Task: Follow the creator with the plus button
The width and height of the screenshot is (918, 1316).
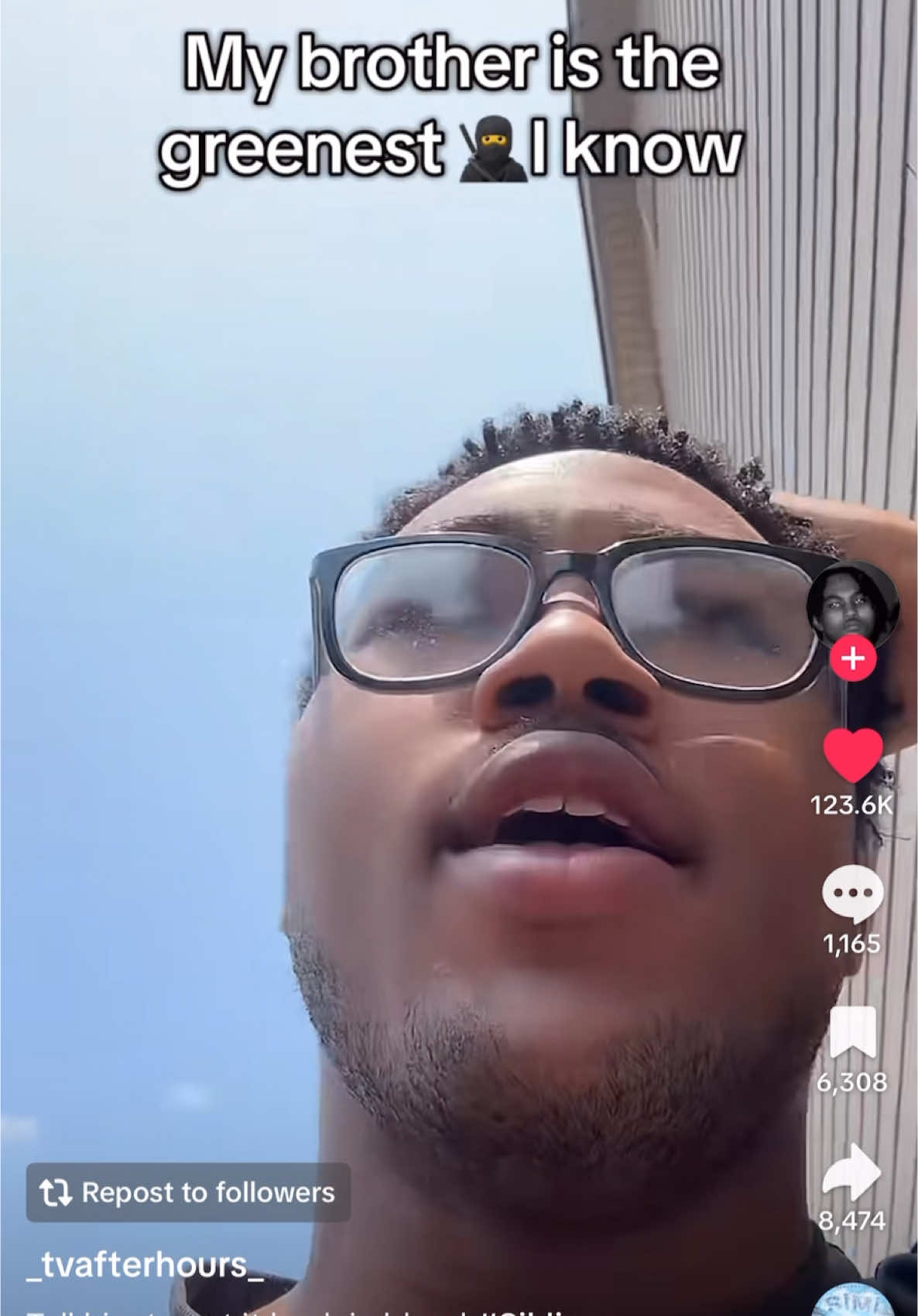Action: coord(852,658)
